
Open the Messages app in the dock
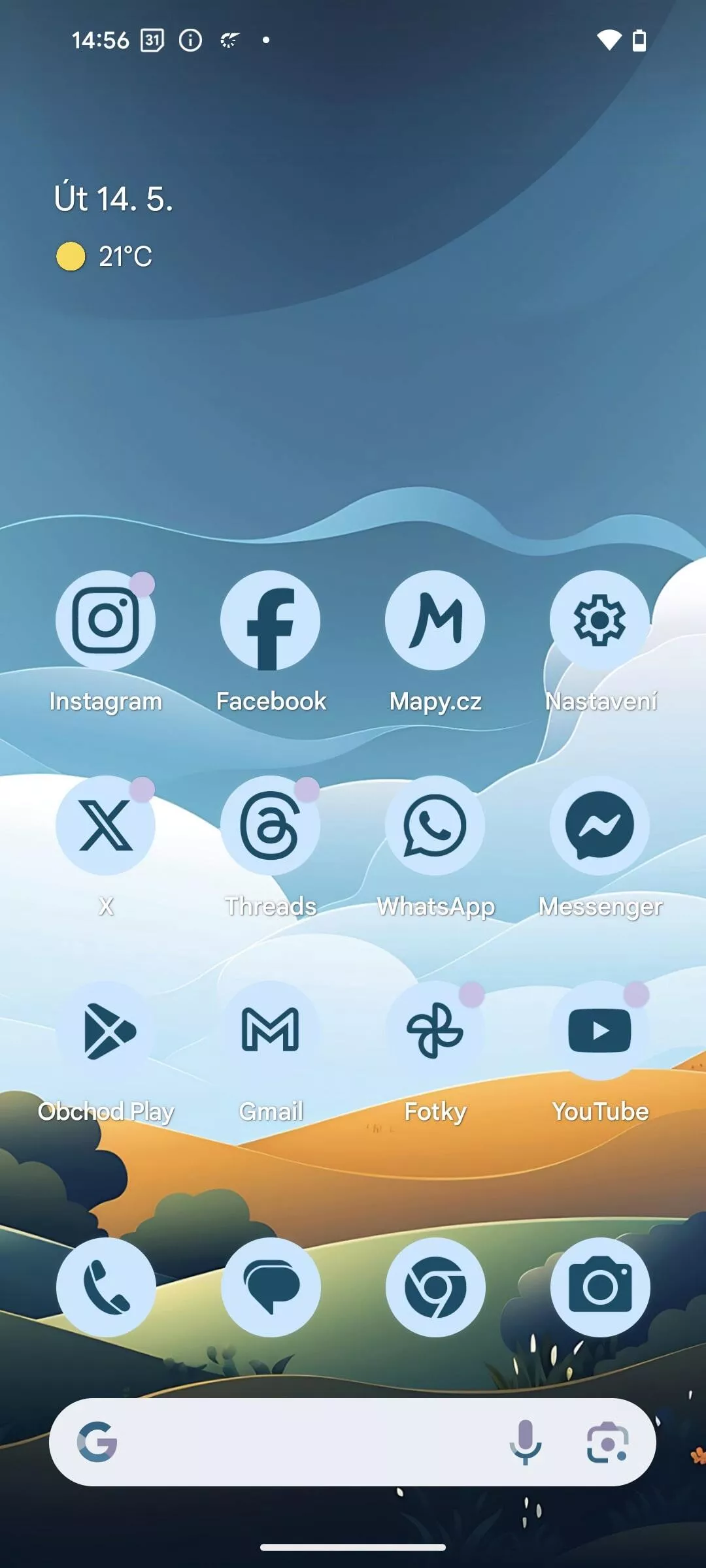271,1287
